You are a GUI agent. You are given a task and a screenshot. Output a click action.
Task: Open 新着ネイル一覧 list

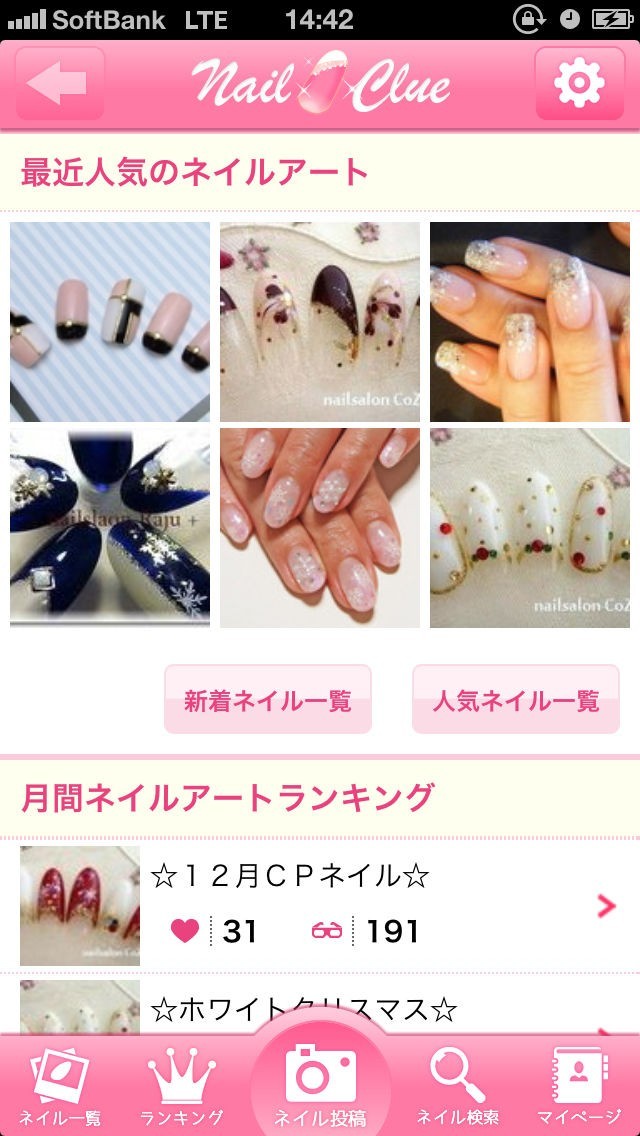tap(268, 700)
